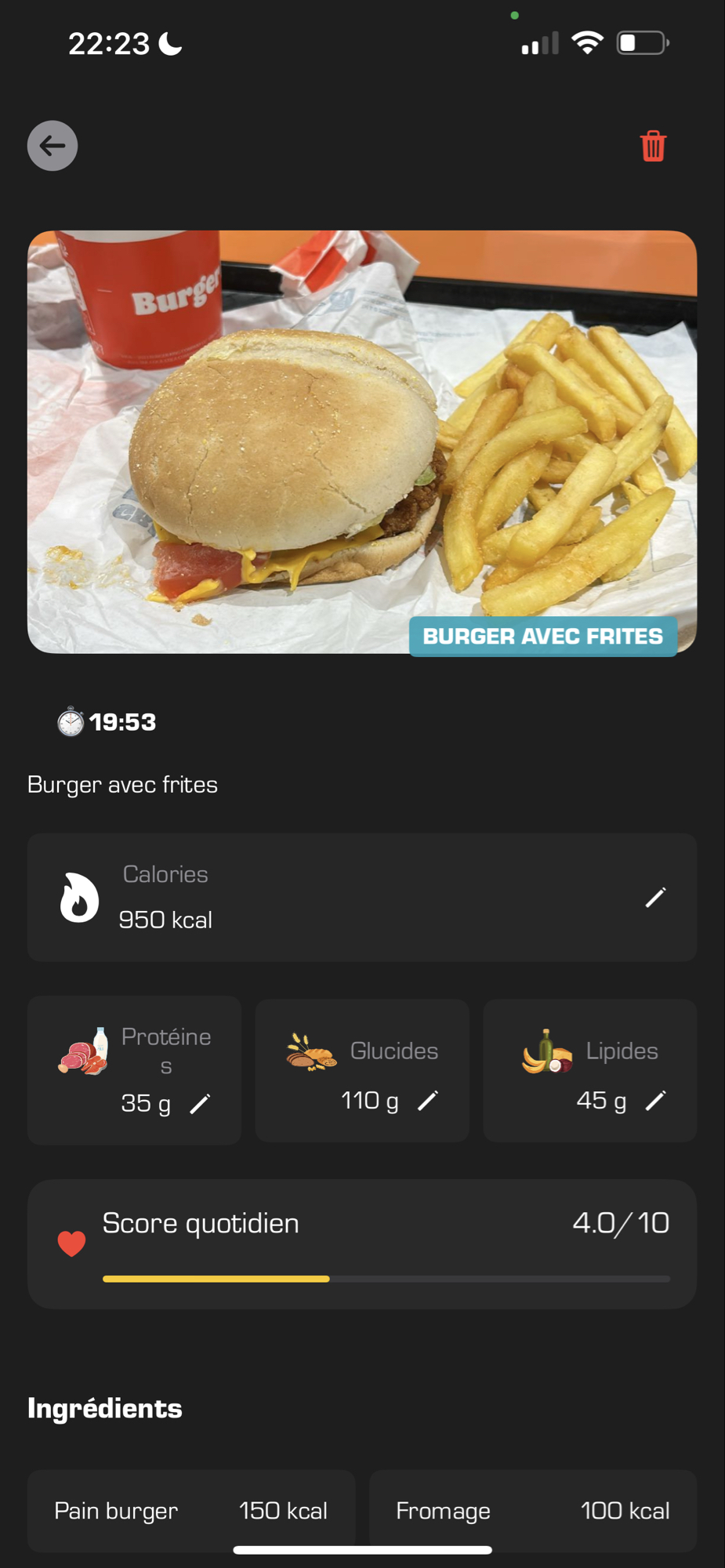Edit the Glucides value with its pencil icon

pos(428,1100)
